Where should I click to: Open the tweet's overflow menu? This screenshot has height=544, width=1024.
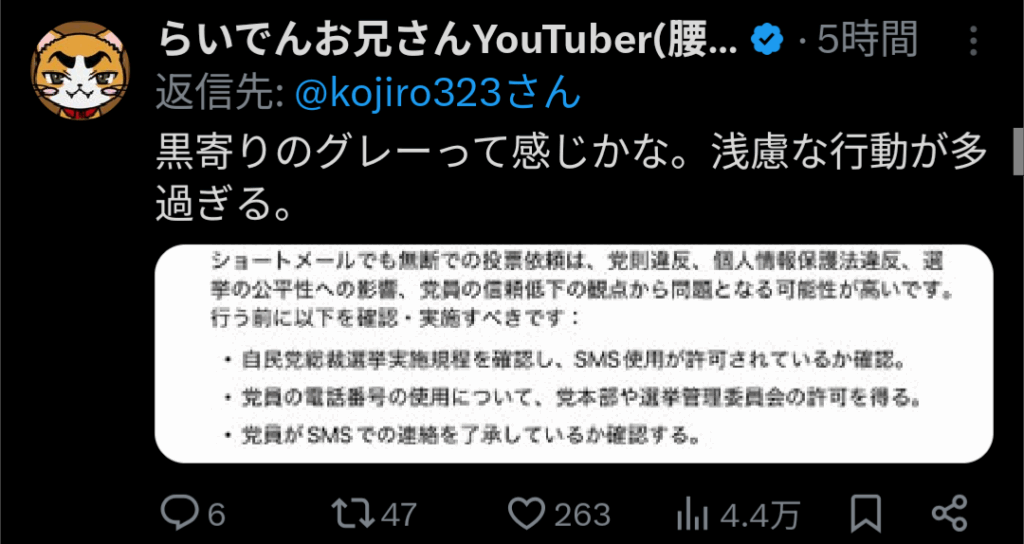pos(975,41)
